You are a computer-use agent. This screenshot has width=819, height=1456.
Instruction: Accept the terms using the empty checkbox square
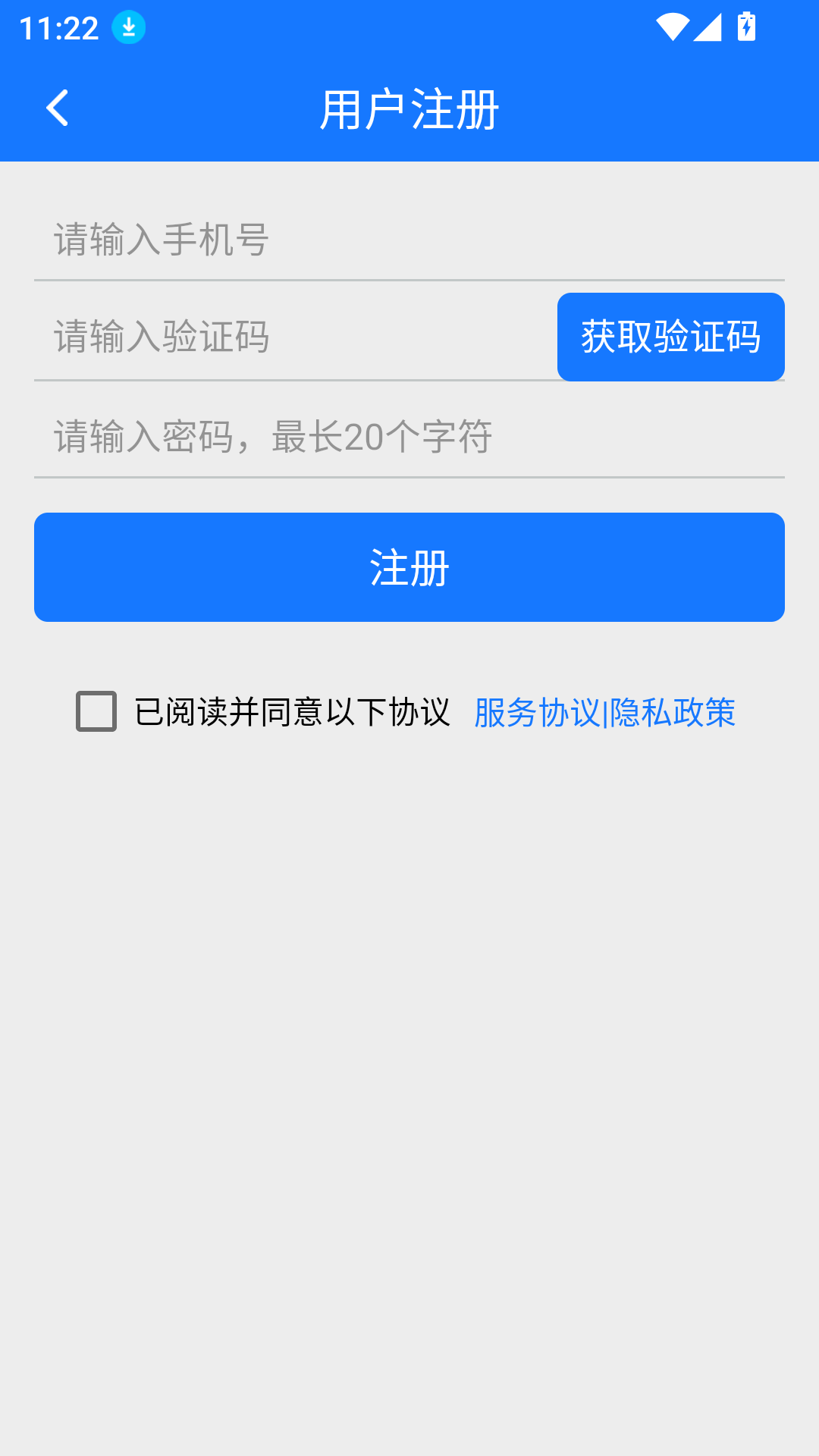(94, 713)
